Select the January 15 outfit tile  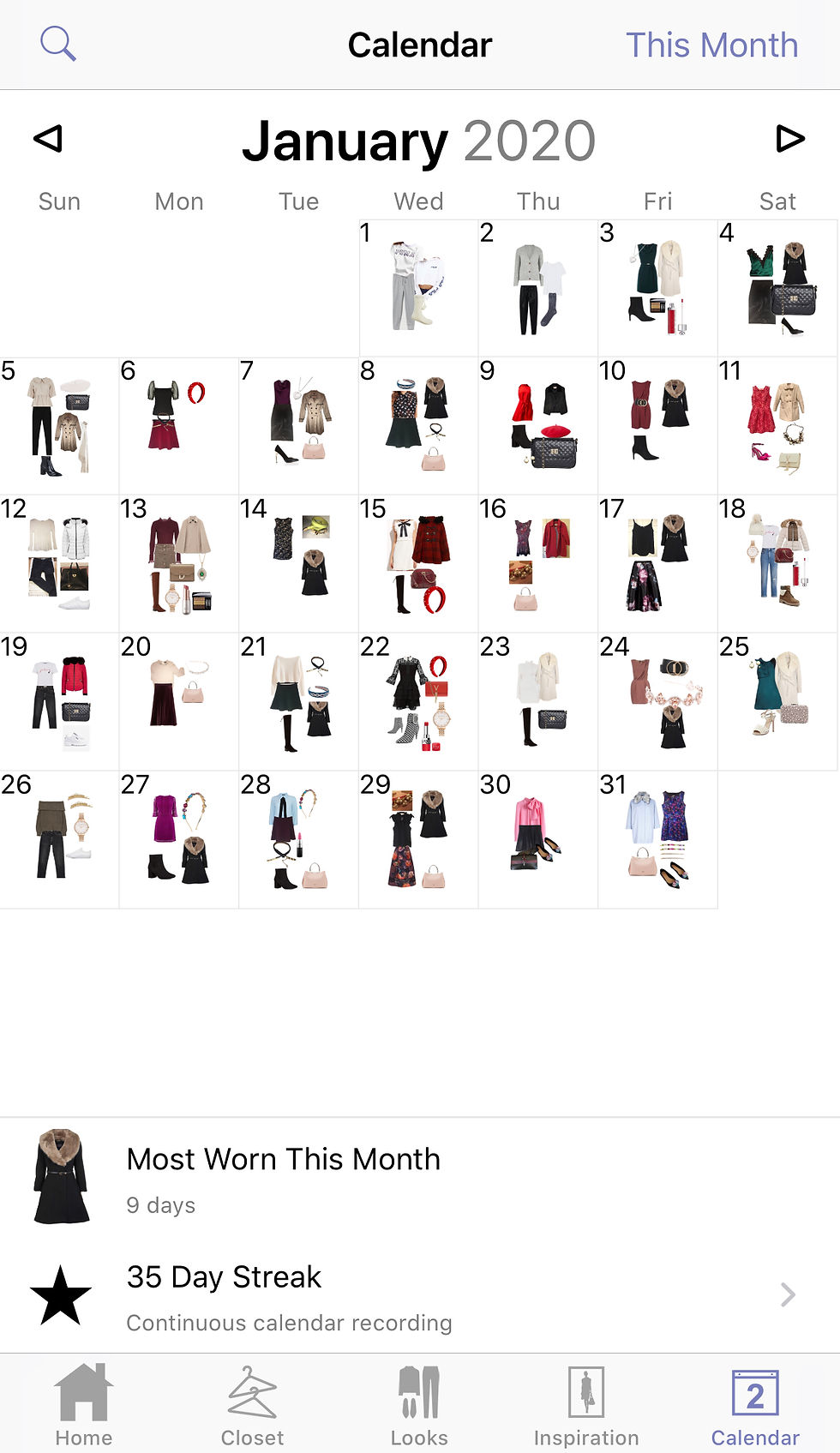(x=418, y=564)
